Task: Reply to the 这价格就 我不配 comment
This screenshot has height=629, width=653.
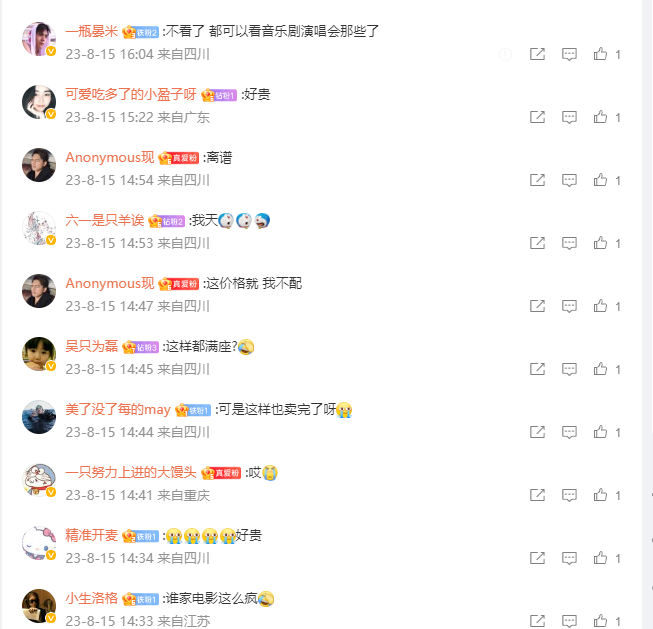Action: (x=569, y=306)
